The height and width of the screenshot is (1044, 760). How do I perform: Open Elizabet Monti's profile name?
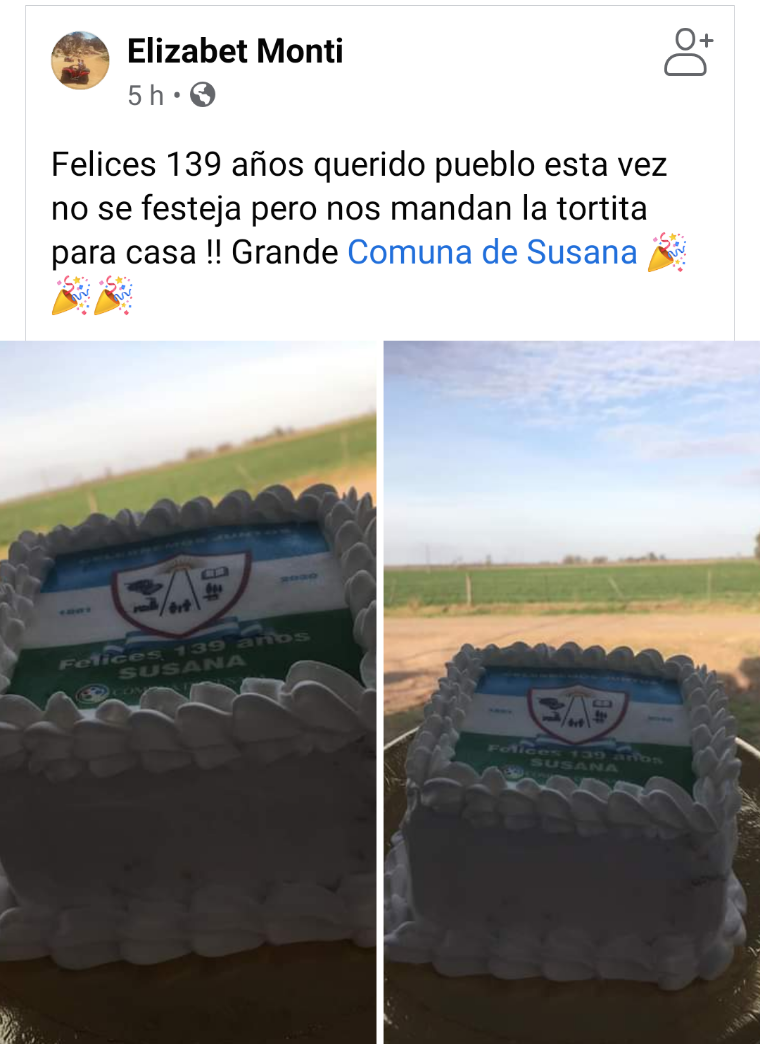(x=235, y=51)
